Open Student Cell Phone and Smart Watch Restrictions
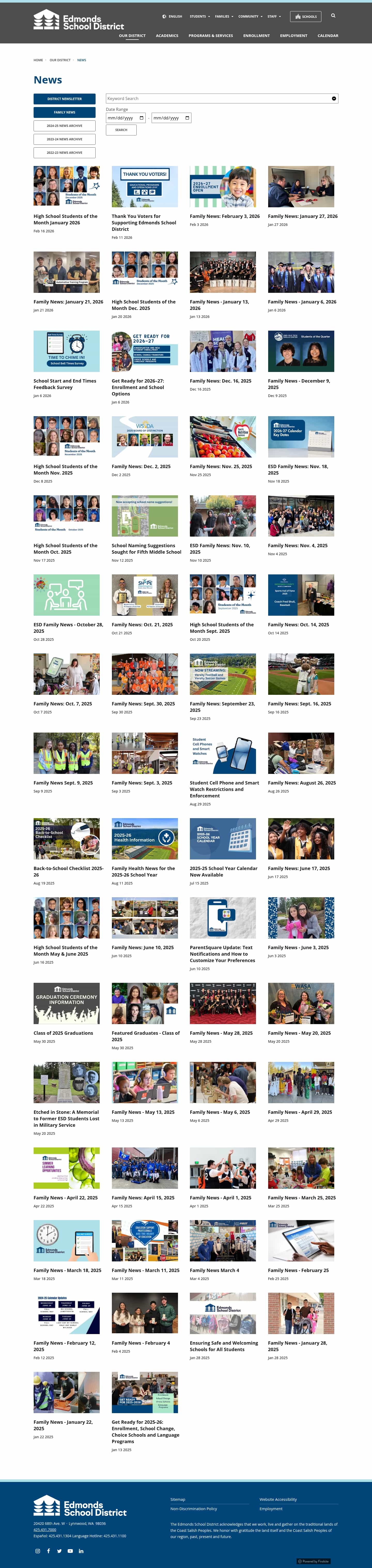 [x=224, y=789]
